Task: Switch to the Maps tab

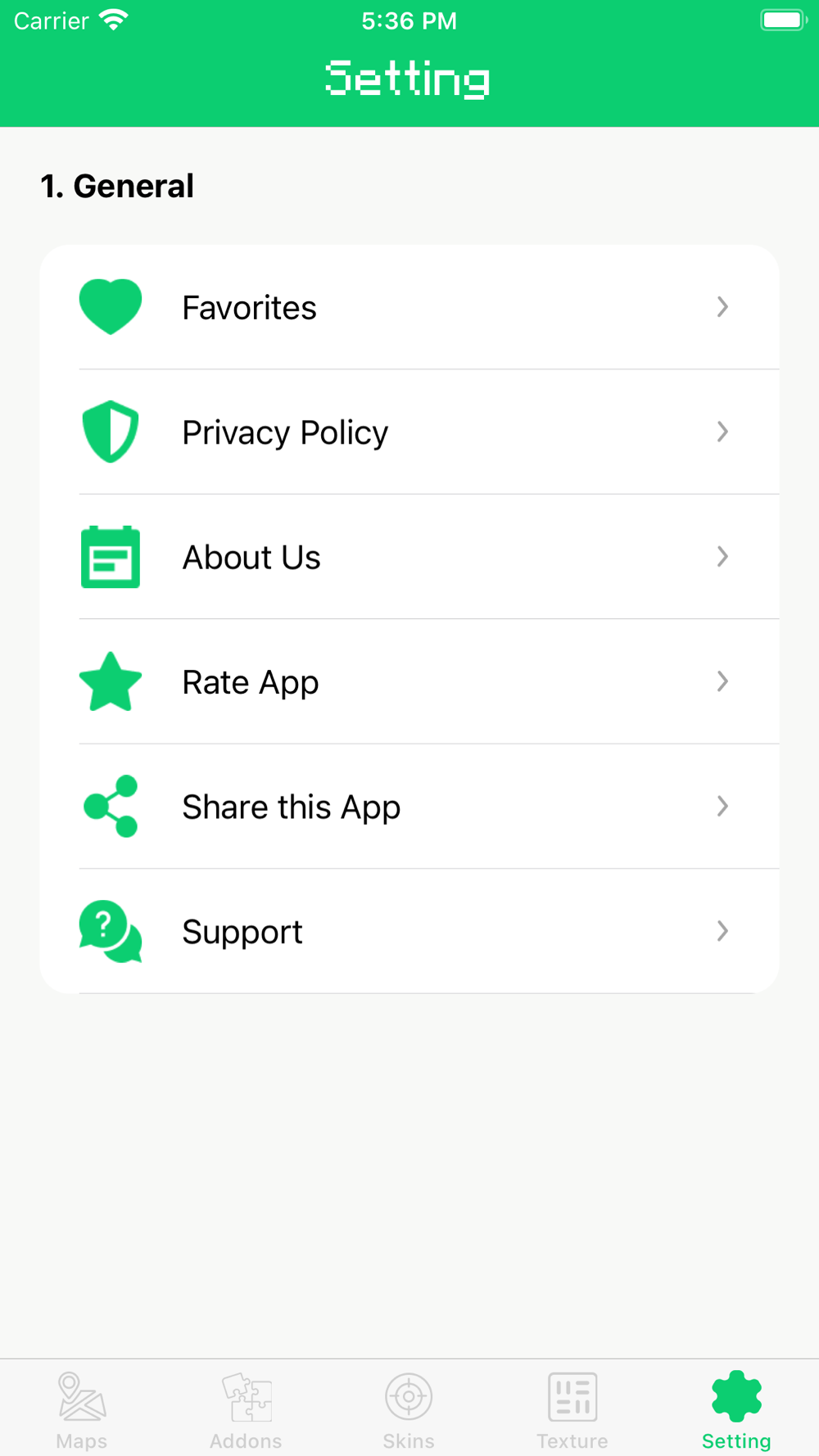Action: (x=82, y=1410)
